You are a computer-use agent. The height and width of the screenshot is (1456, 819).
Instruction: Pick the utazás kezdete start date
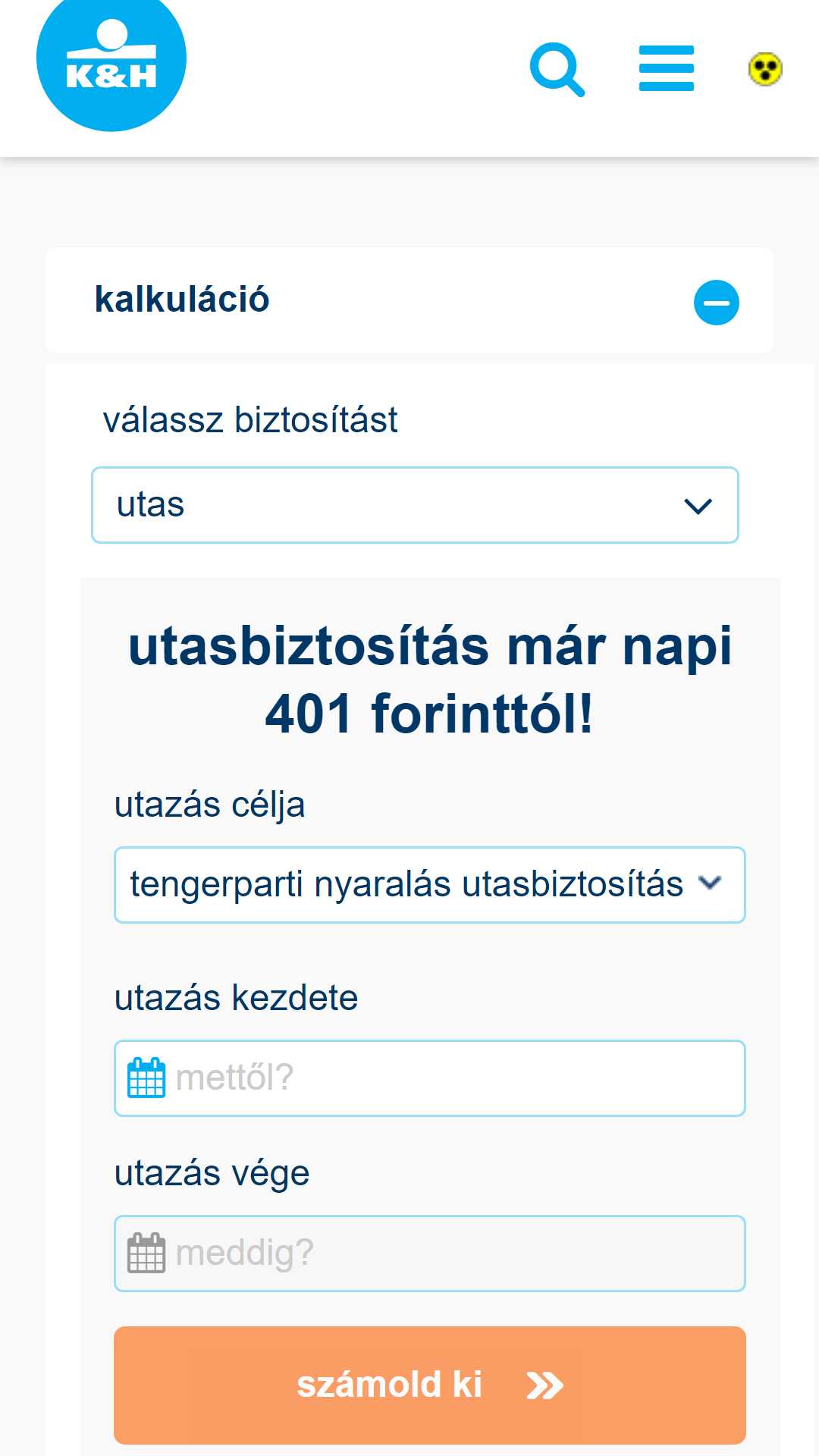click(x=430, y=1078)
